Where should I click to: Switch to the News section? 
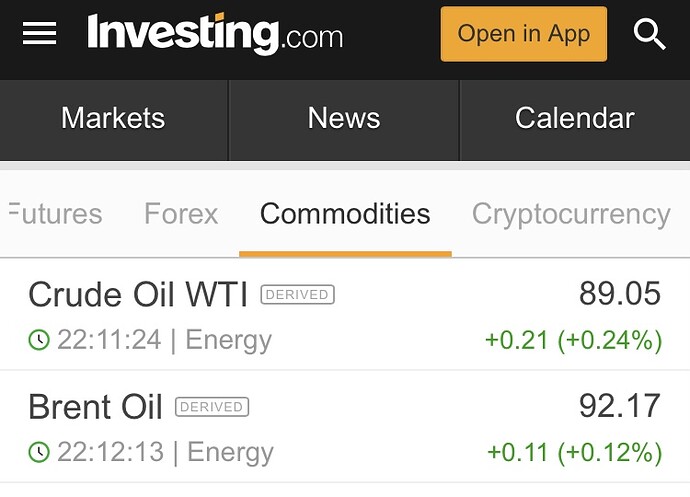coord(344,118)
